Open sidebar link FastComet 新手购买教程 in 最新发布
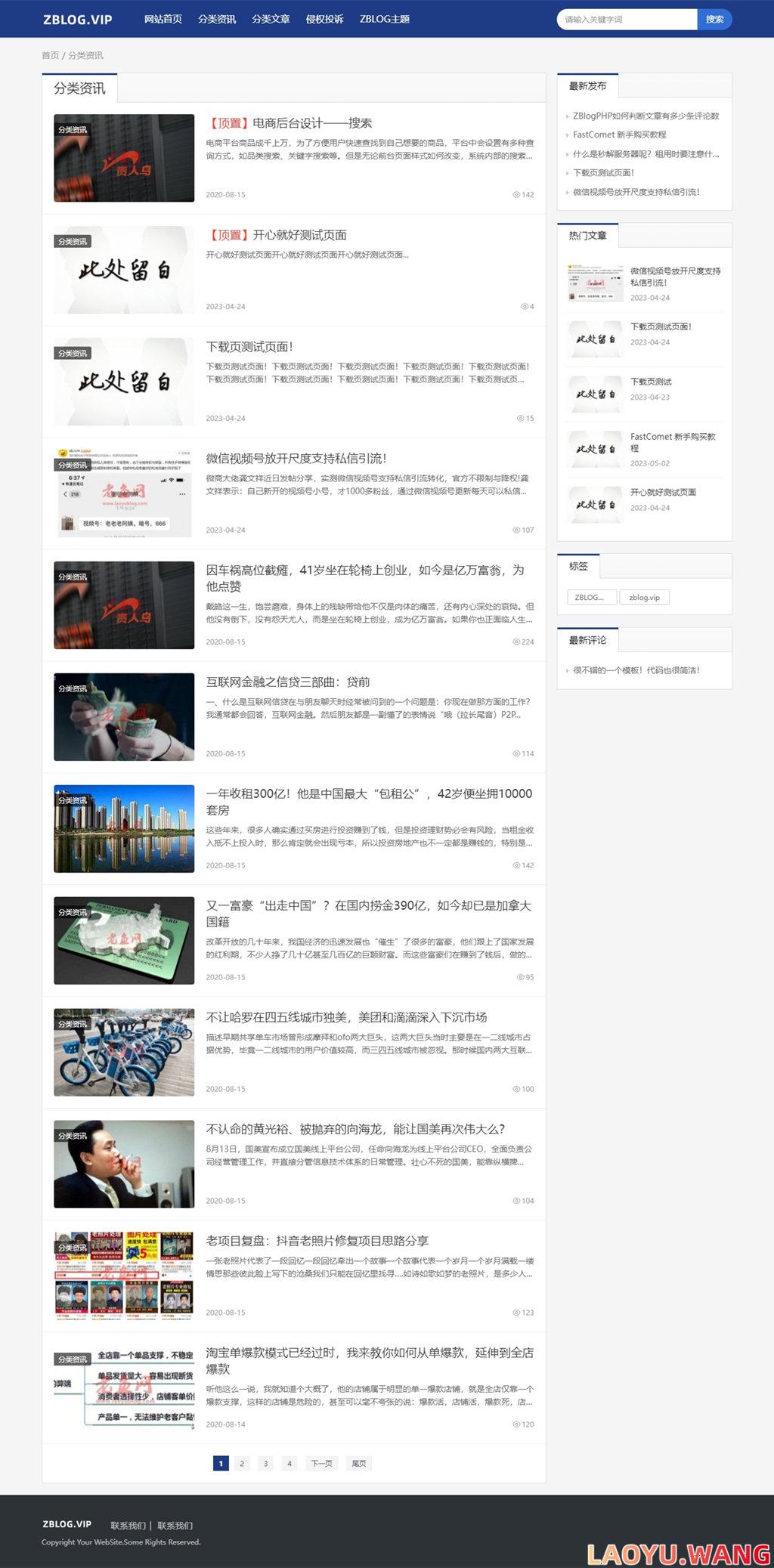Screen dimensions: 774x1568 (x=619, y=135)
